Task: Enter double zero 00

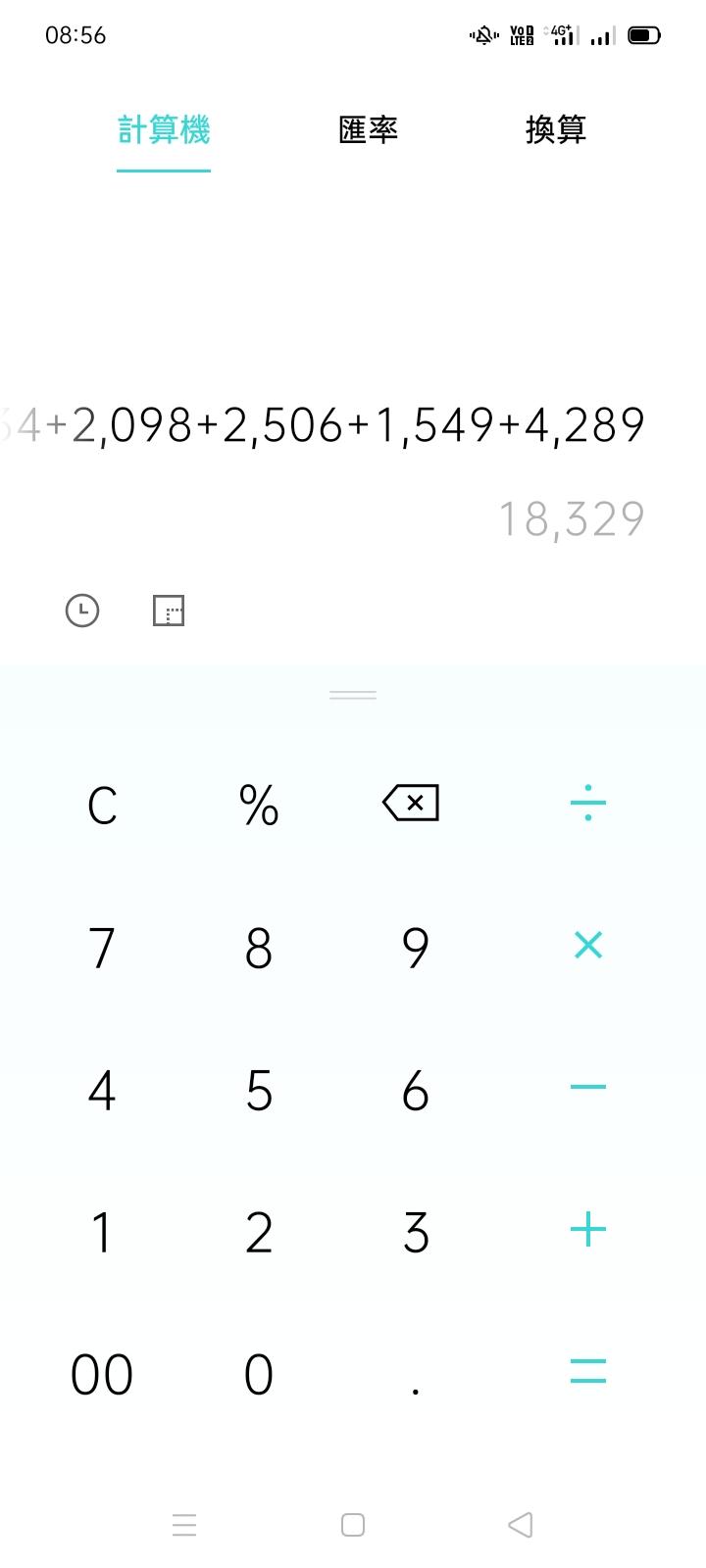Action: click(102, 1374)
